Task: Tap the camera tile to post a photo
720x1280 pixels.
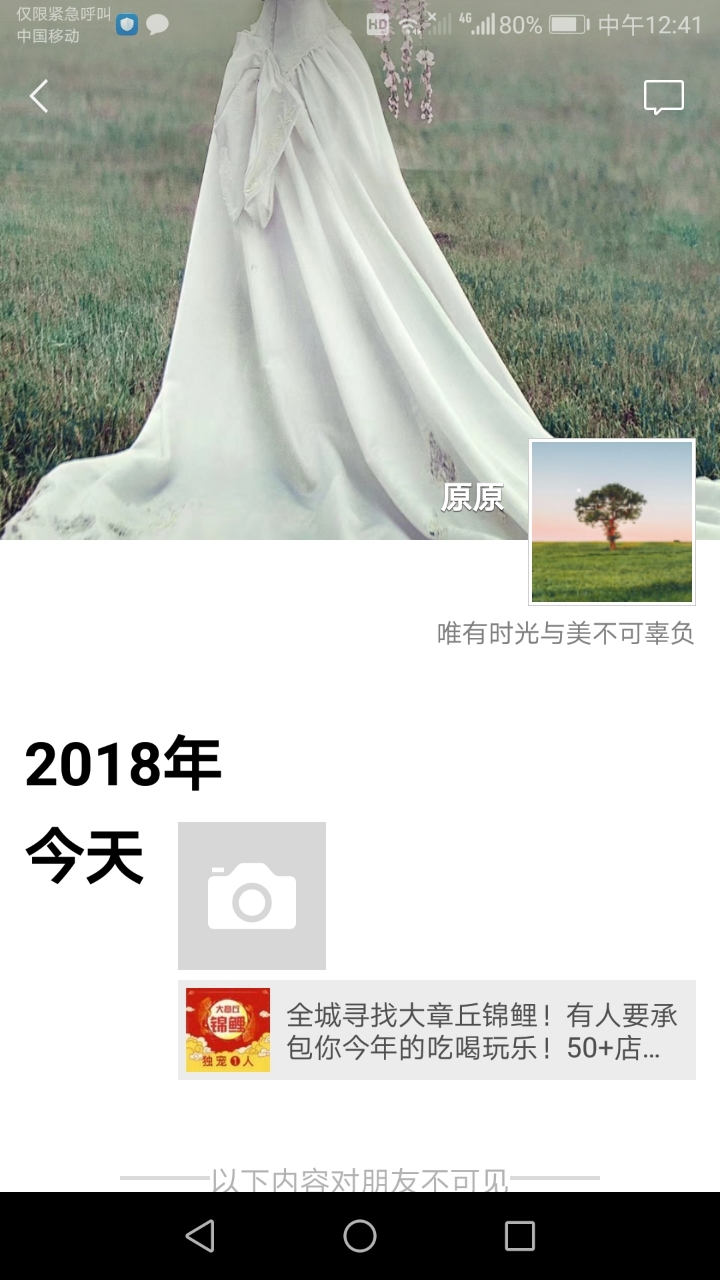Action: point(252,896)
